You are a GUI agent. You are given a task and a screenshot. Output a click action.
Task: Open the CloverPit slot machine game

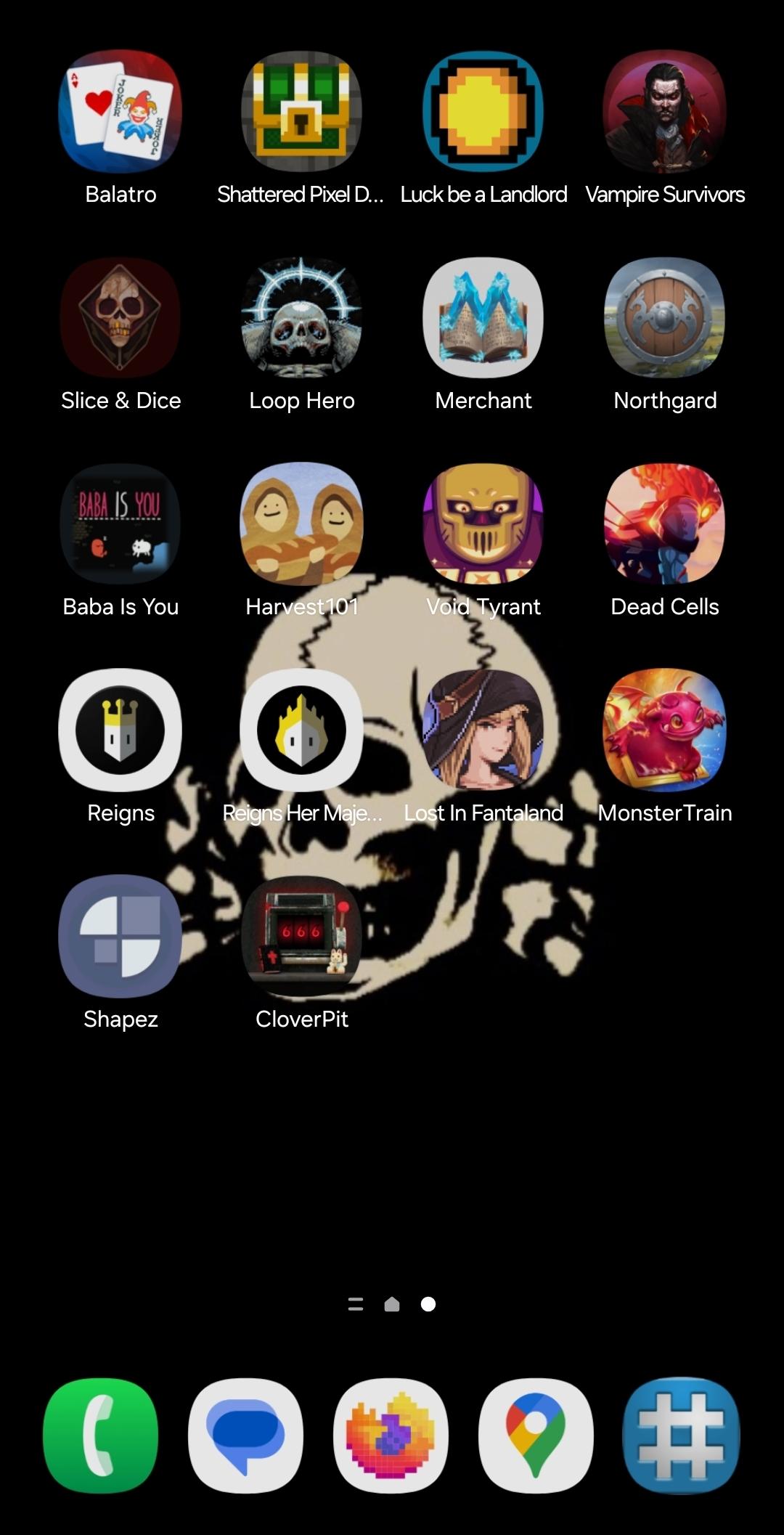click(301, 936)
